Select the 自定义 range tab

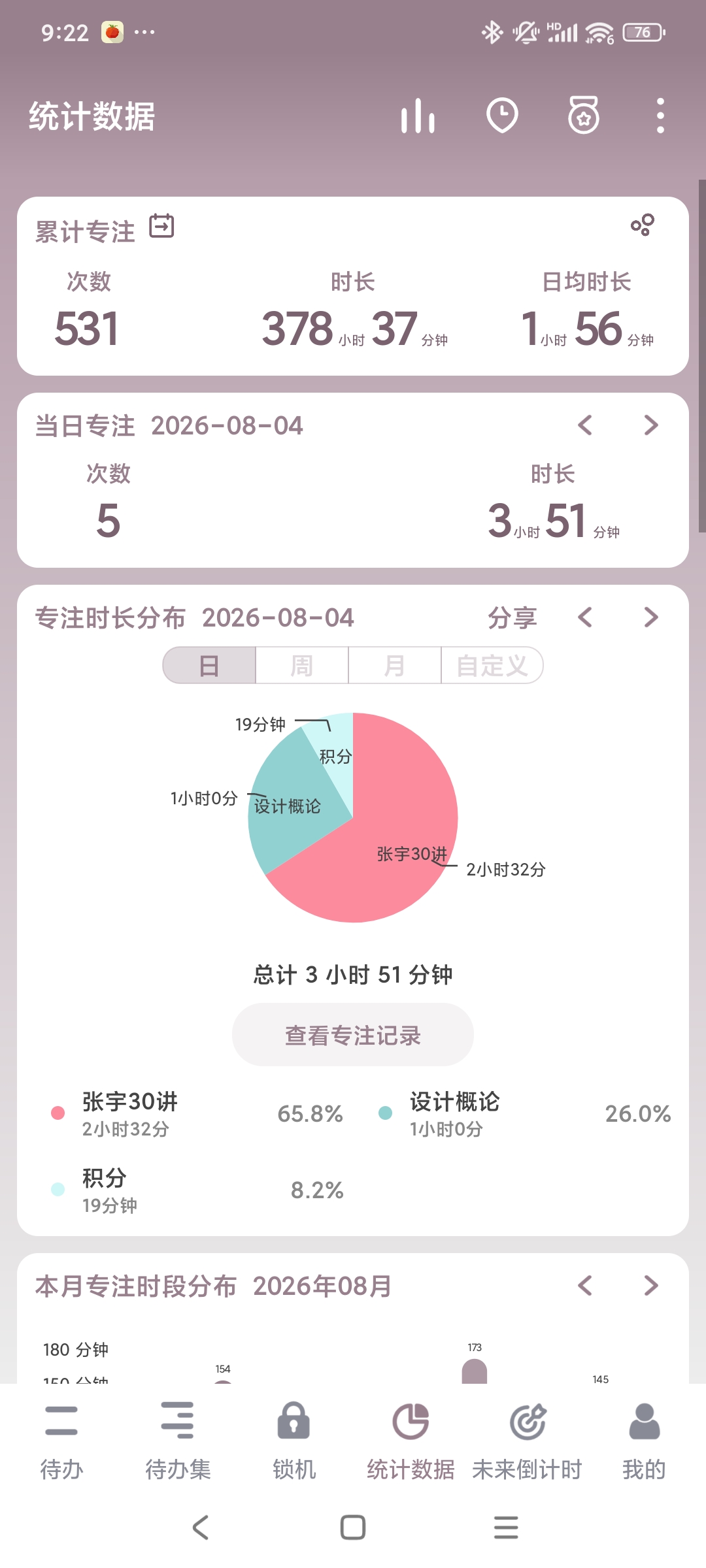point(492,665)
